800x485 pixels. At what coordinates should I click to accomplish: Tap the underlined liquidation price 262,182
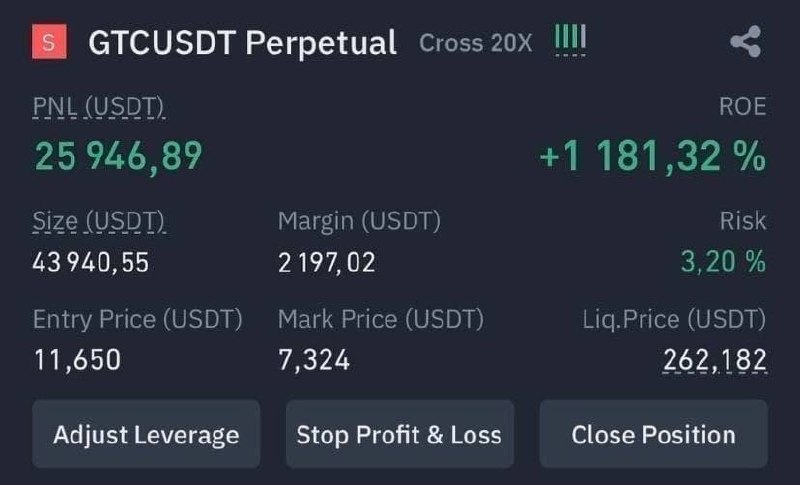coord(714,360)
